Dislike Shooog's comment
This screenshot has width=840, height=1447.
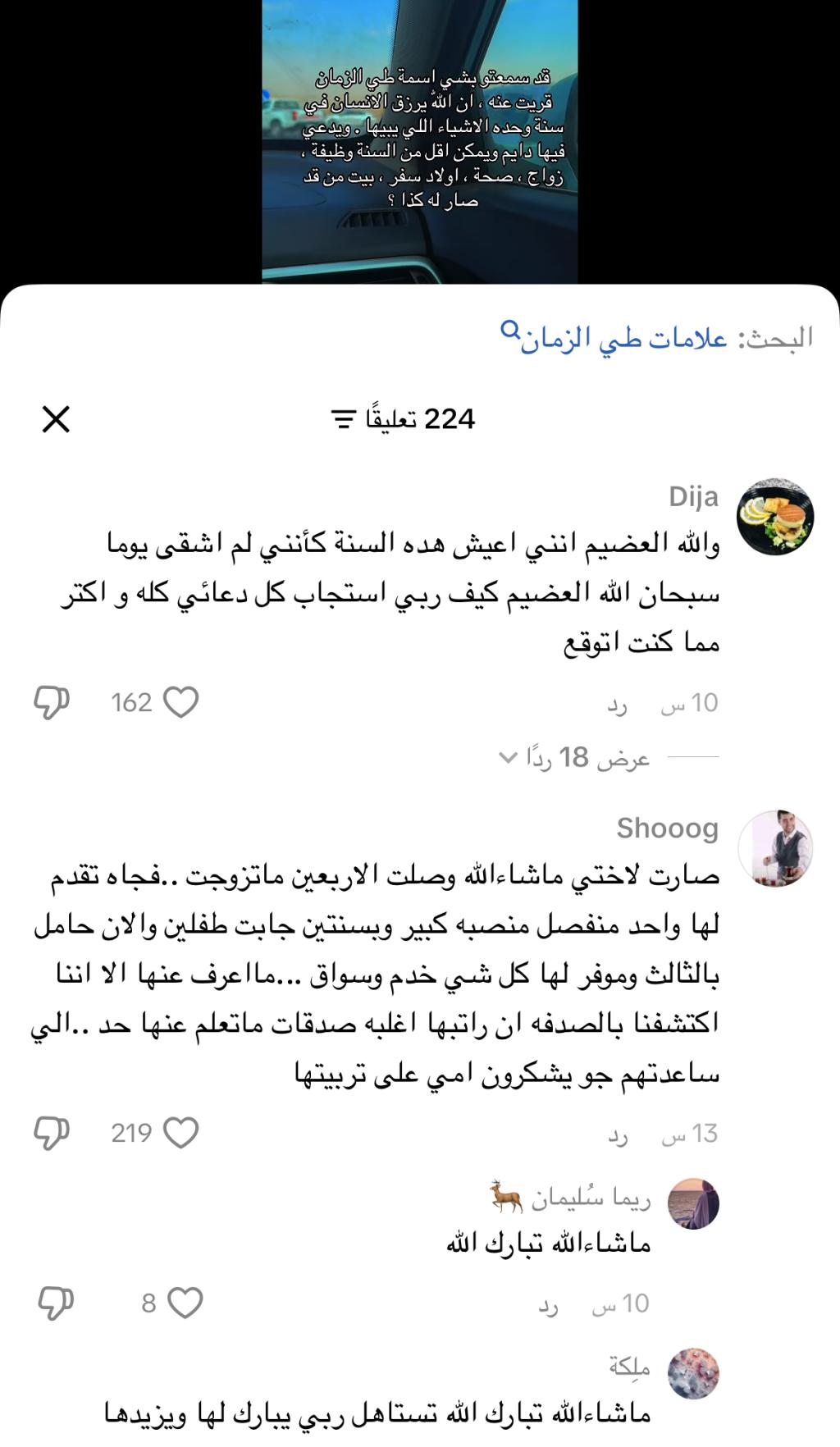[x=51, y=1133]
